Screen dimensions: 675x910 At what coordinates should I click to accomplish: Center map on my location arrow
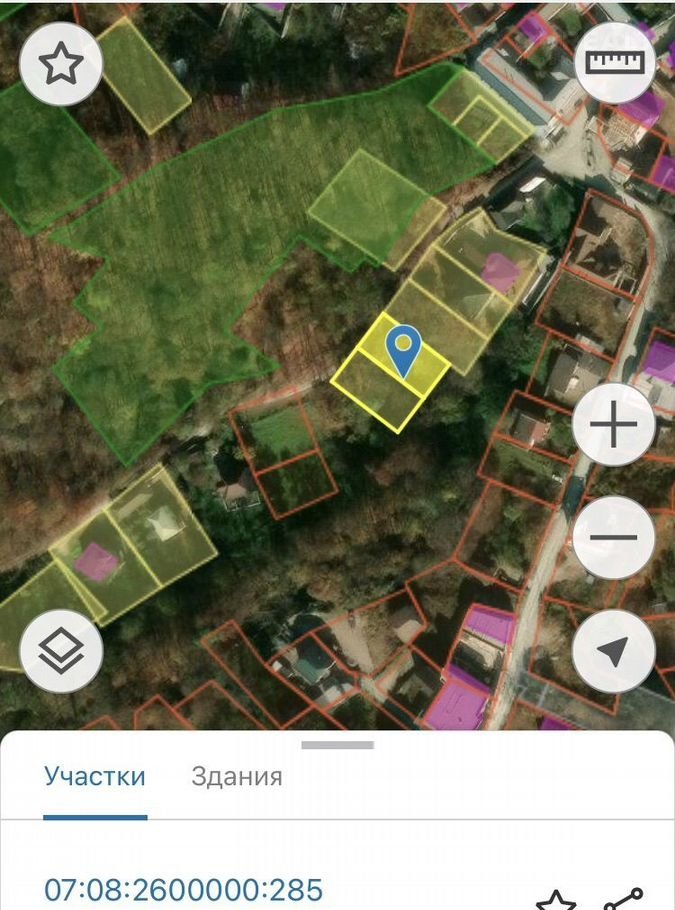[x=614, y=651]
